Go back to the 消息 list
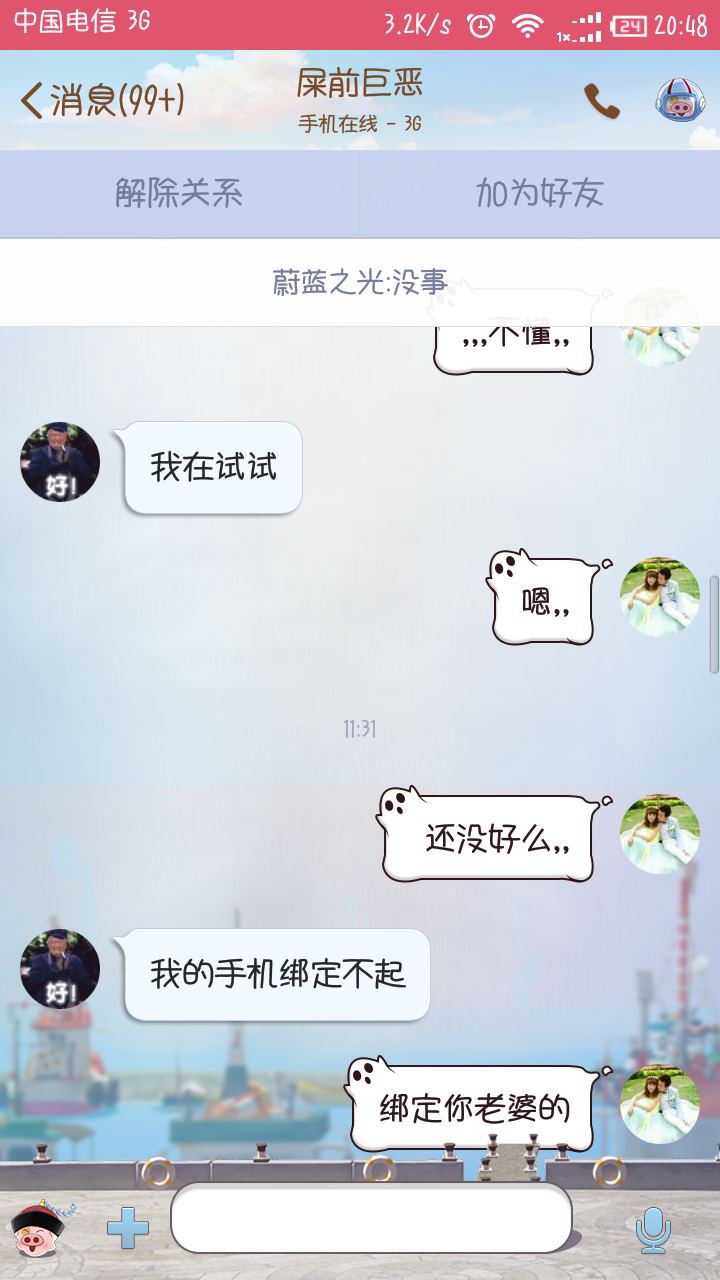The width and height of the screenshot is (720, 1280). tap(102, 100)
